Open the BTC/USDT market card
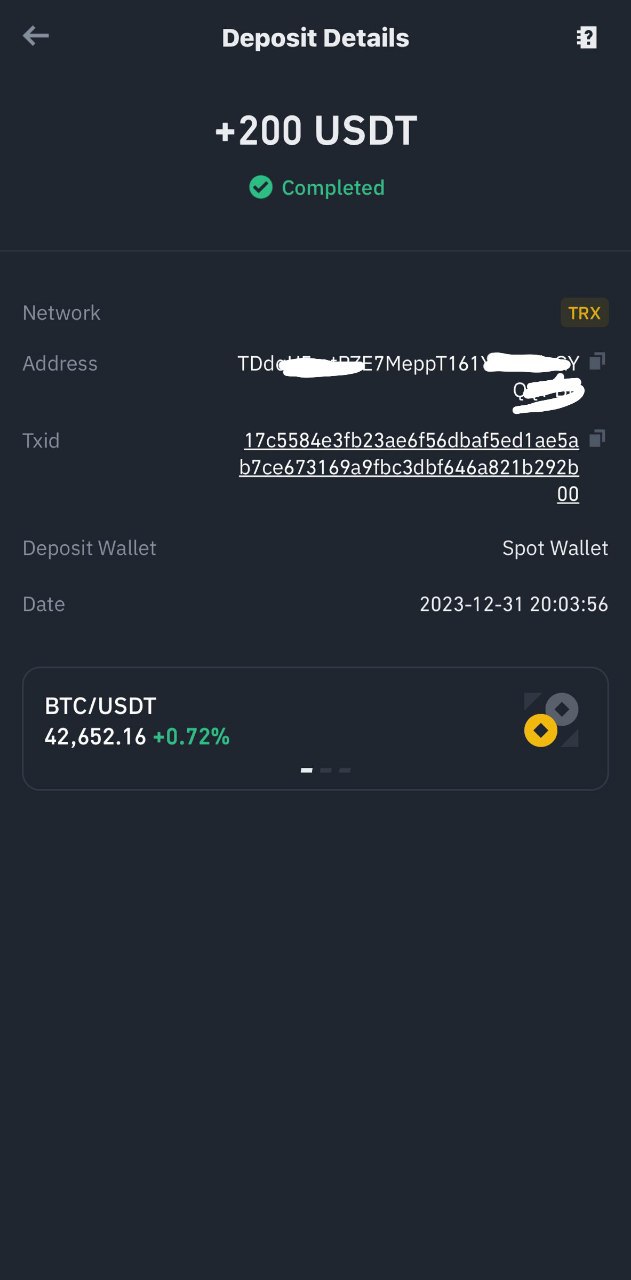The height and width of the screenshot is (1280, 631). (315, 728)
